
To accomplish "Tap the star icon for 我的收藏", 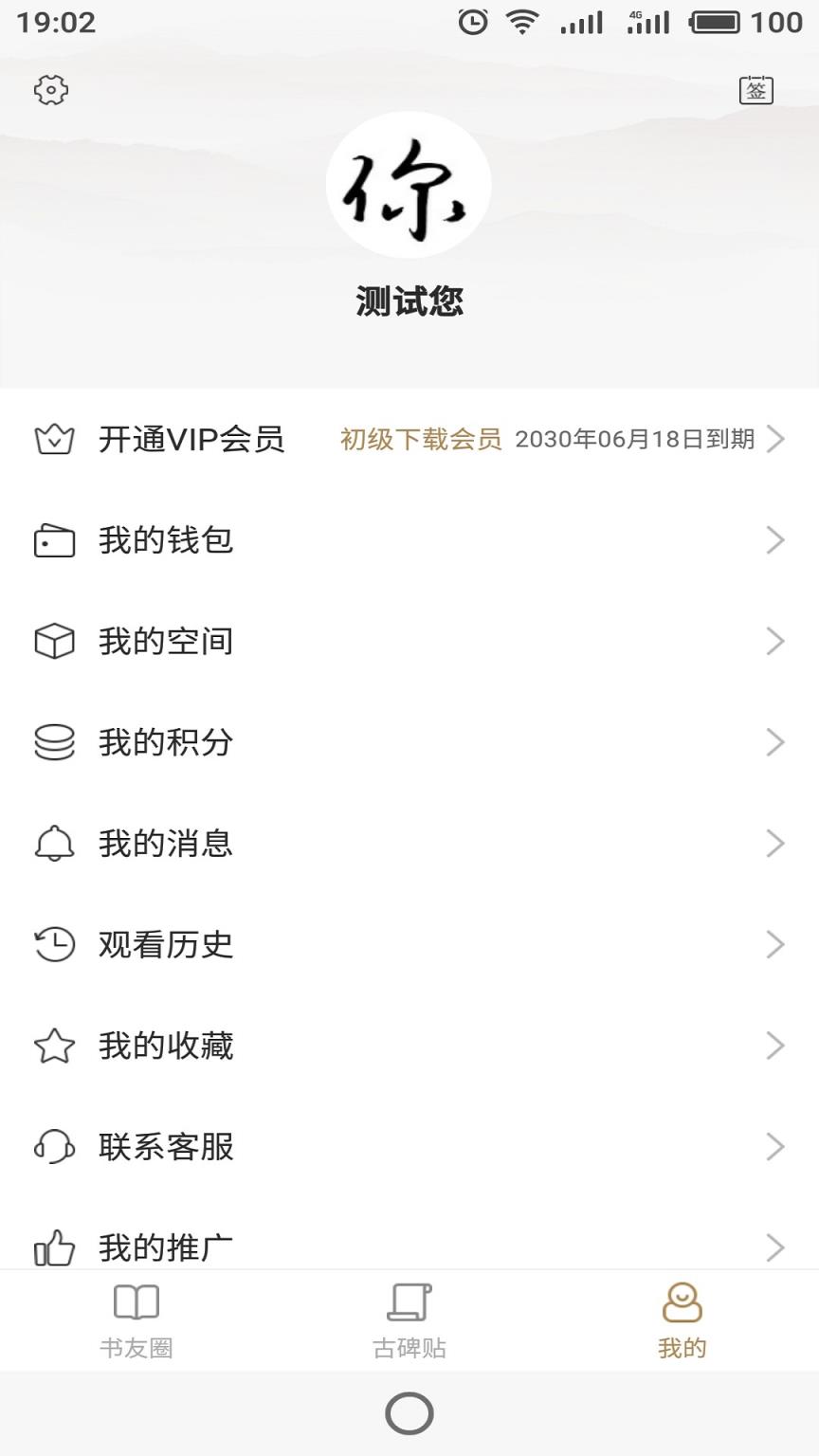I will point(55,1046).
